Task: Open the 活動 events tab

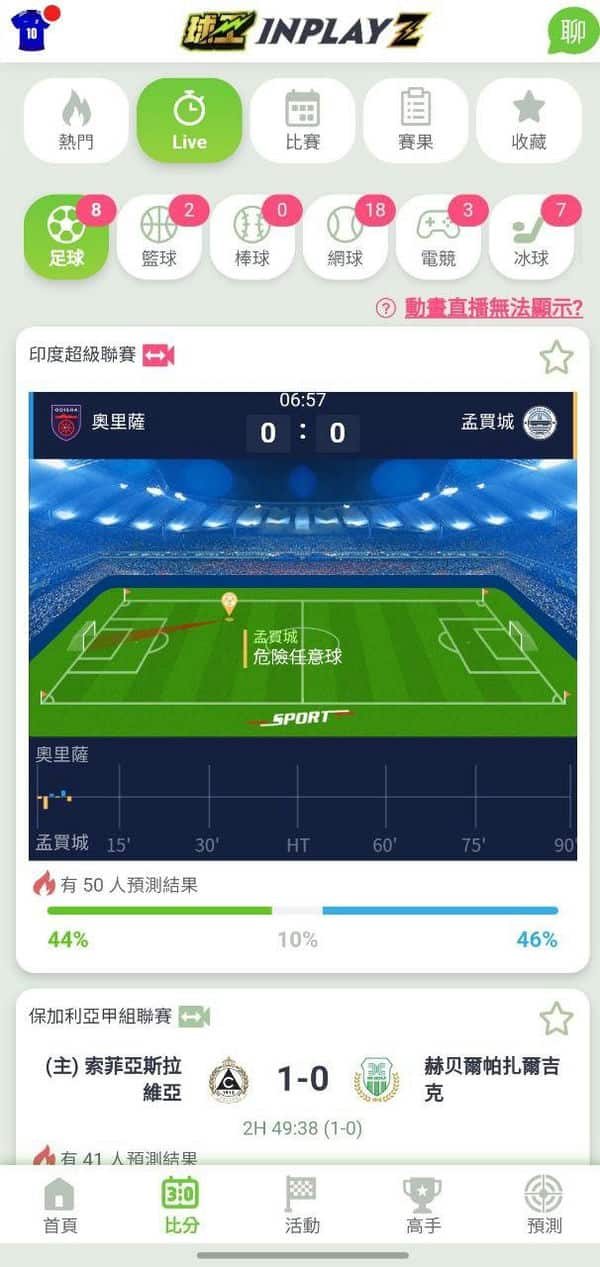Action: point(302,1205)
